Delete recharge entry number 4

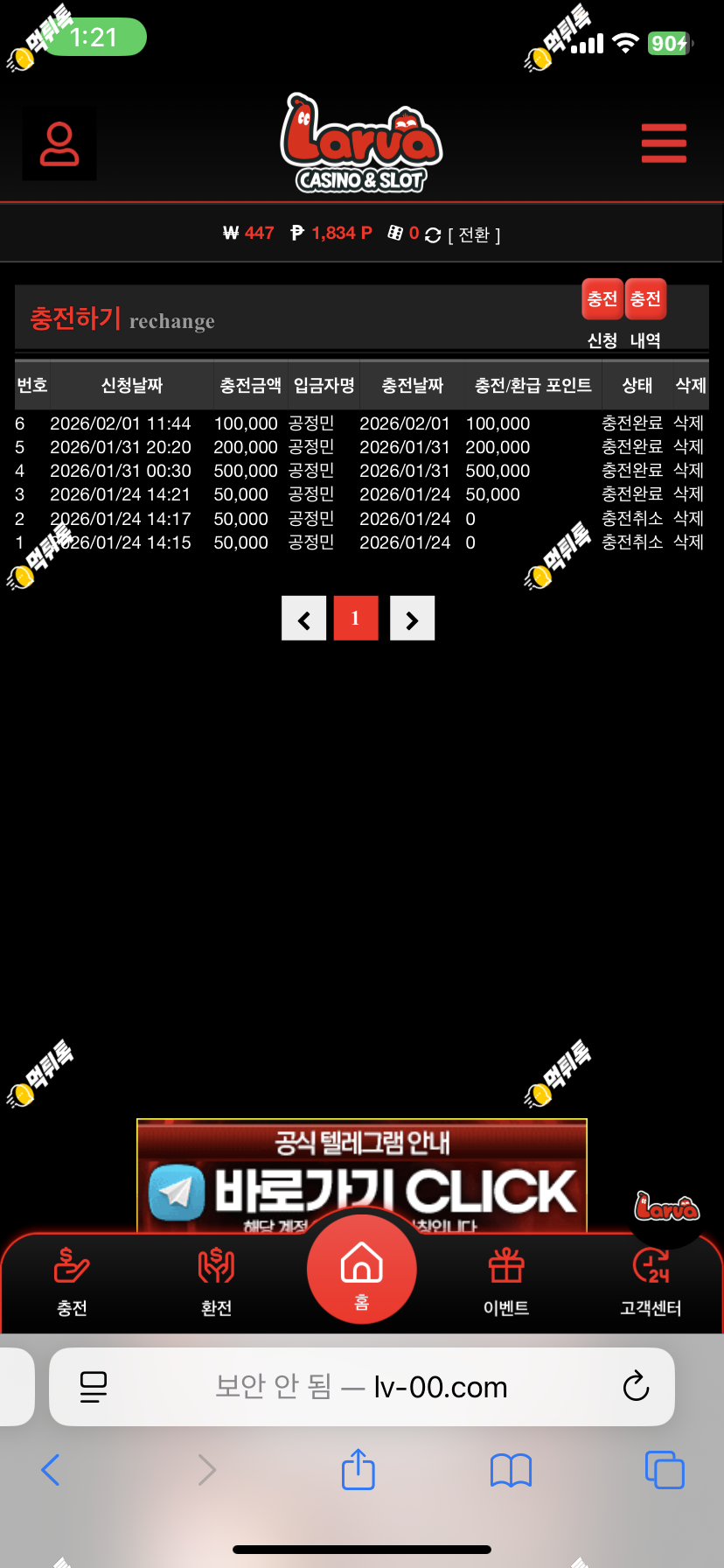(x=689, y=471)
